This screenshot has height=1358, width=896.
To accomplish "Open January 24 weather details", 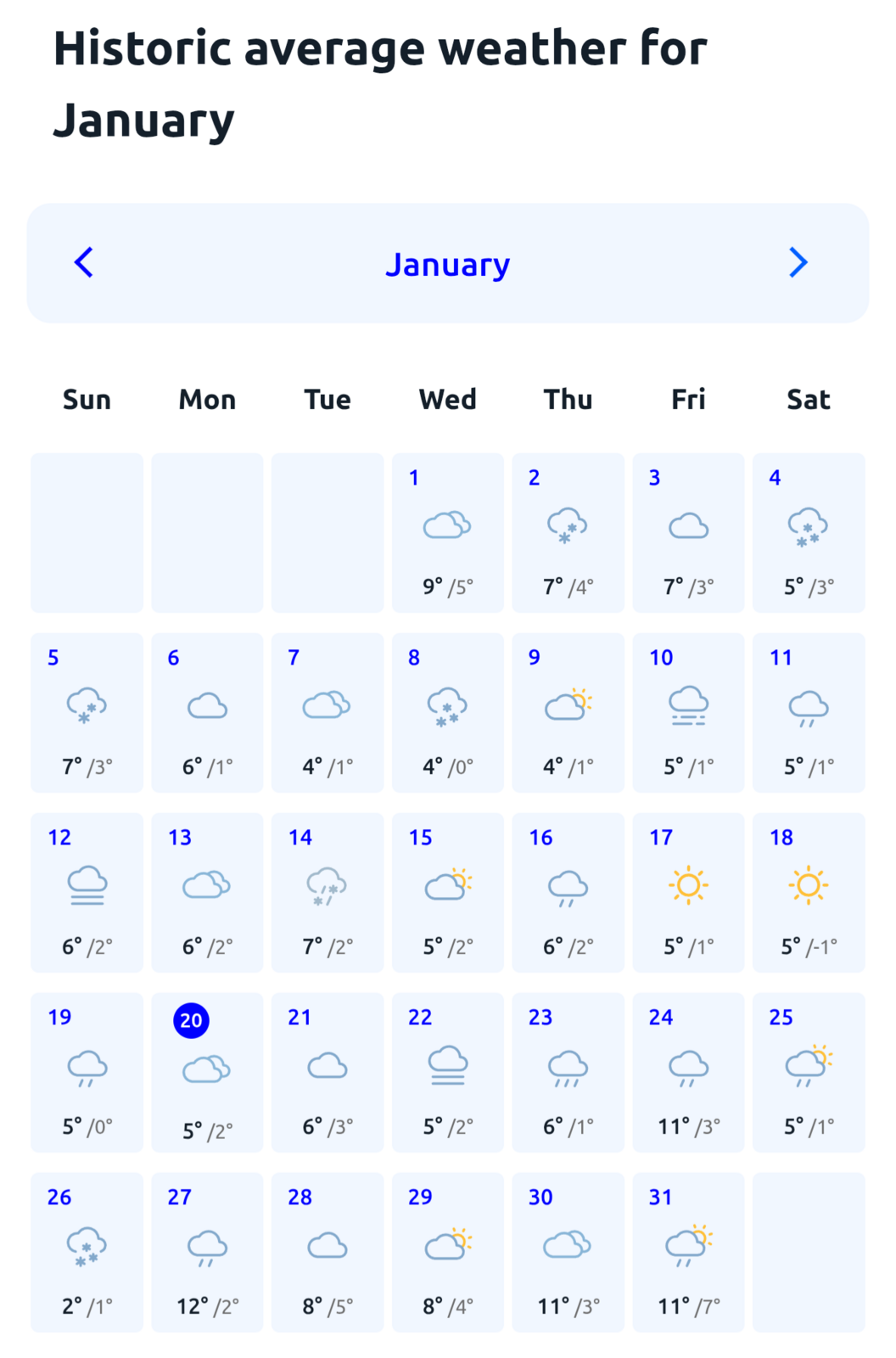I will 688,1073.
